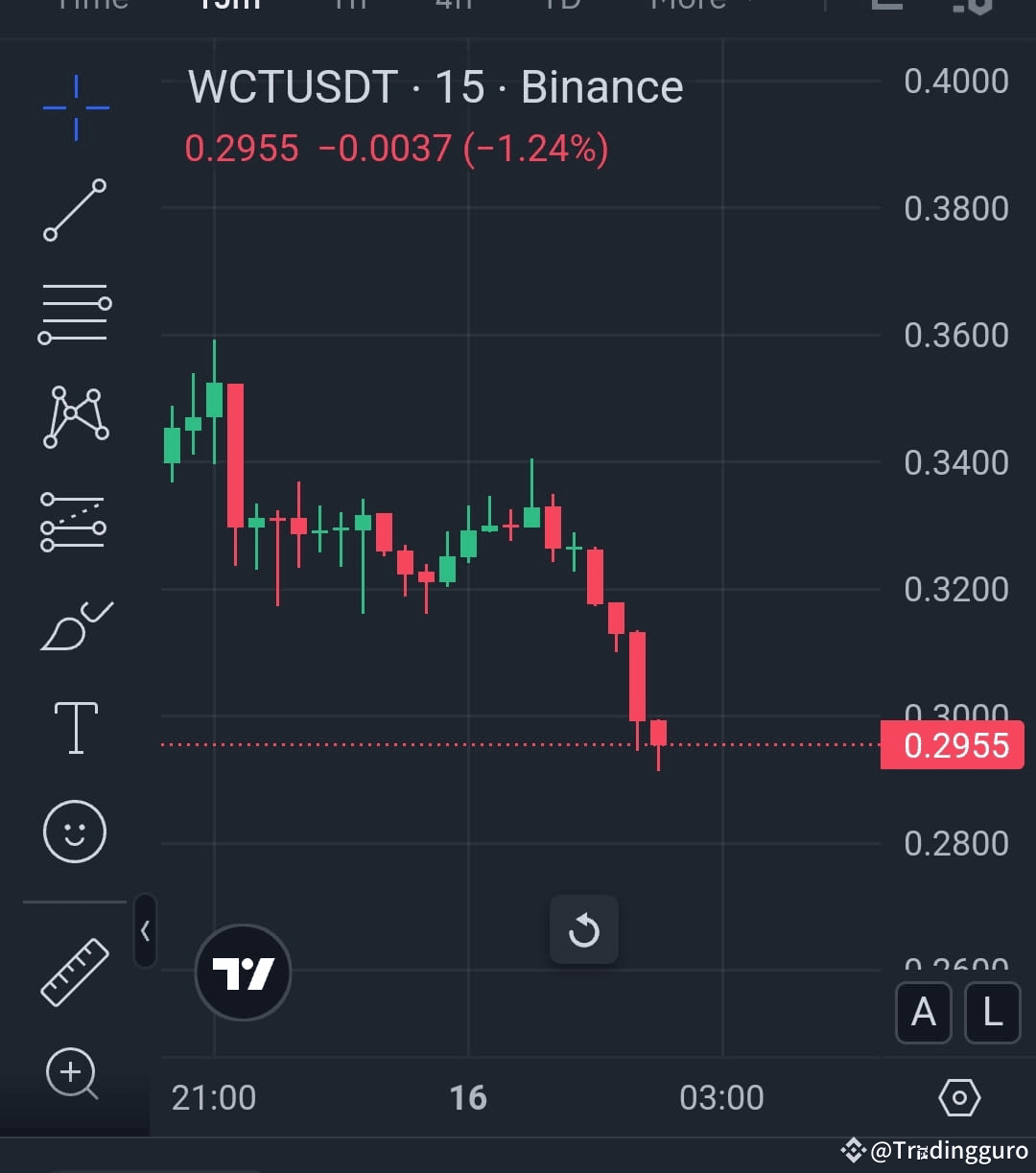
Task: Open chart settings via hexagon icon
Action: point(959,1097)
